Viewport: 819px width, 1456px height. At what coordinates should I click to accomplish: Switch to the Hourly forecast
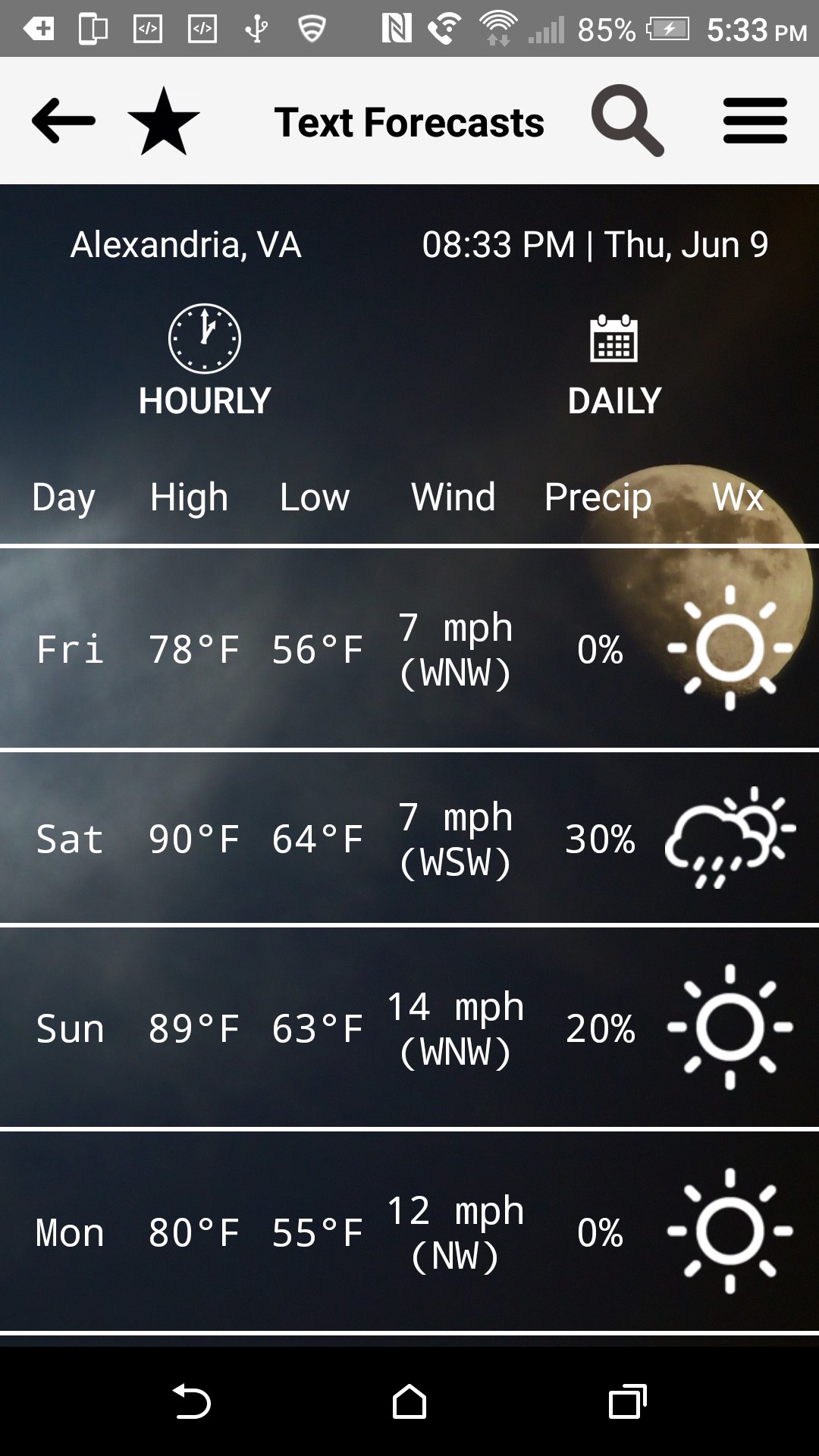pos(205,361)
